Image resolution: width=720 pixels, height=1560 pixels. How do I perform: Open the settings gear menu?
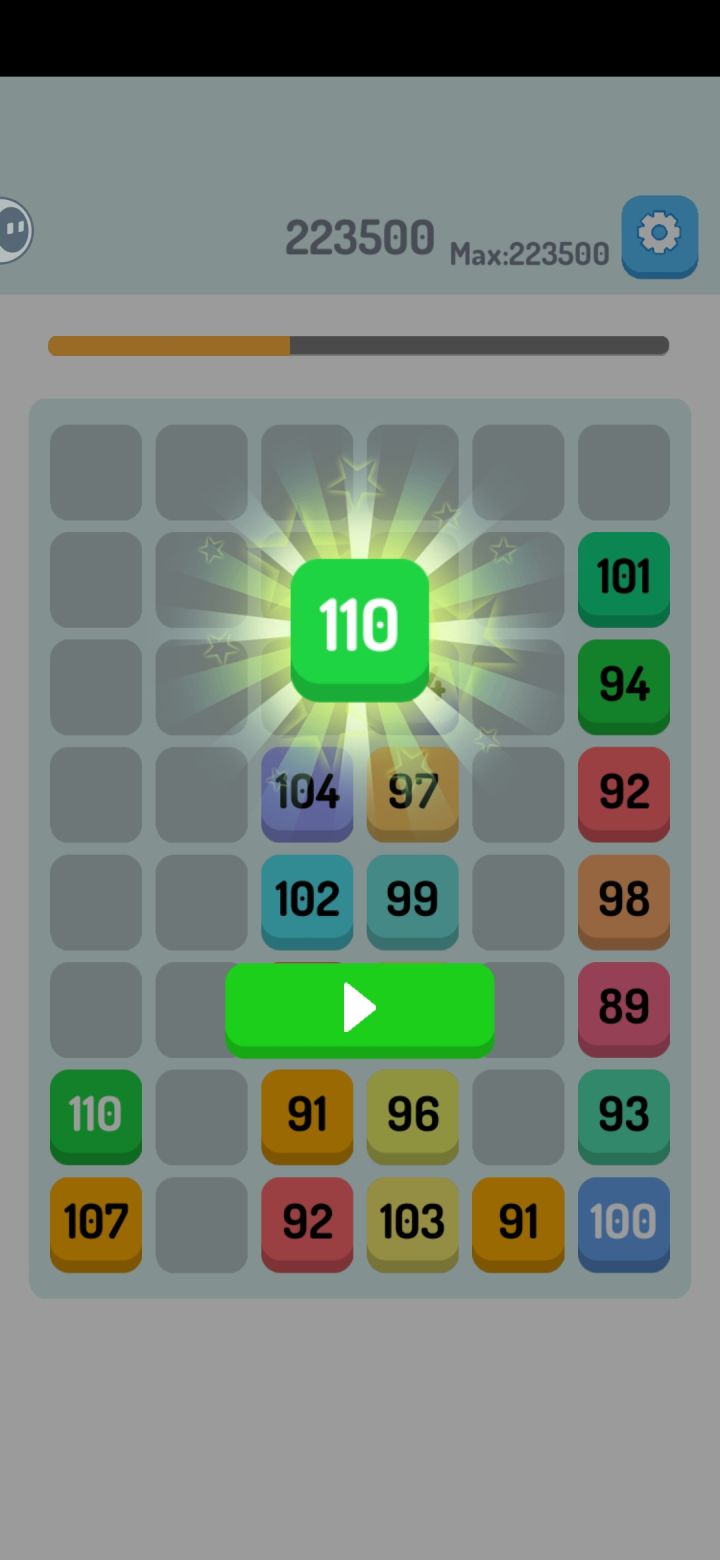click(659, 237)
